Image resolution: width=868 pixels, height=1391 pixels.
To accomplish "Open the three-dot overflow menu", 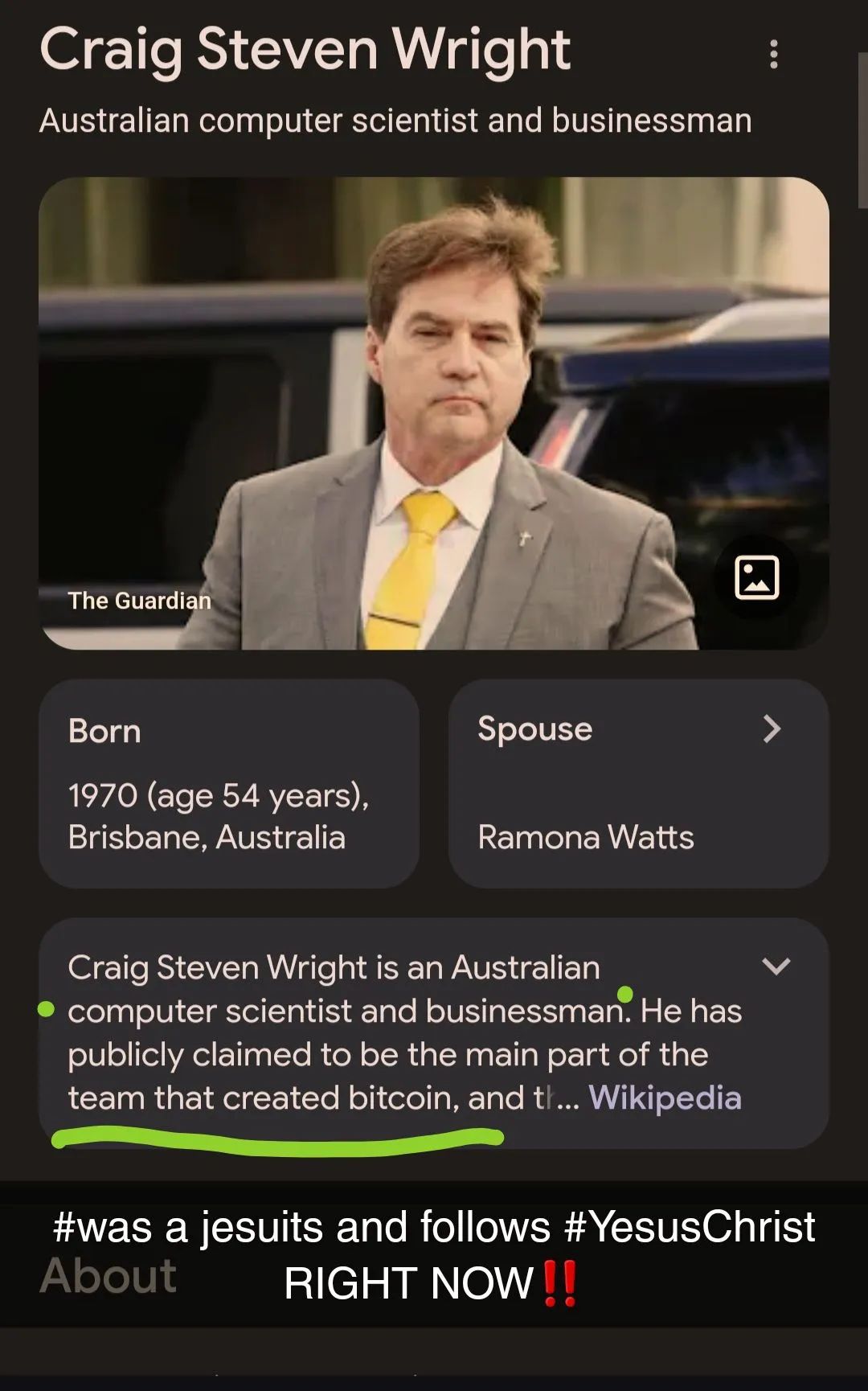I will 773,54.
